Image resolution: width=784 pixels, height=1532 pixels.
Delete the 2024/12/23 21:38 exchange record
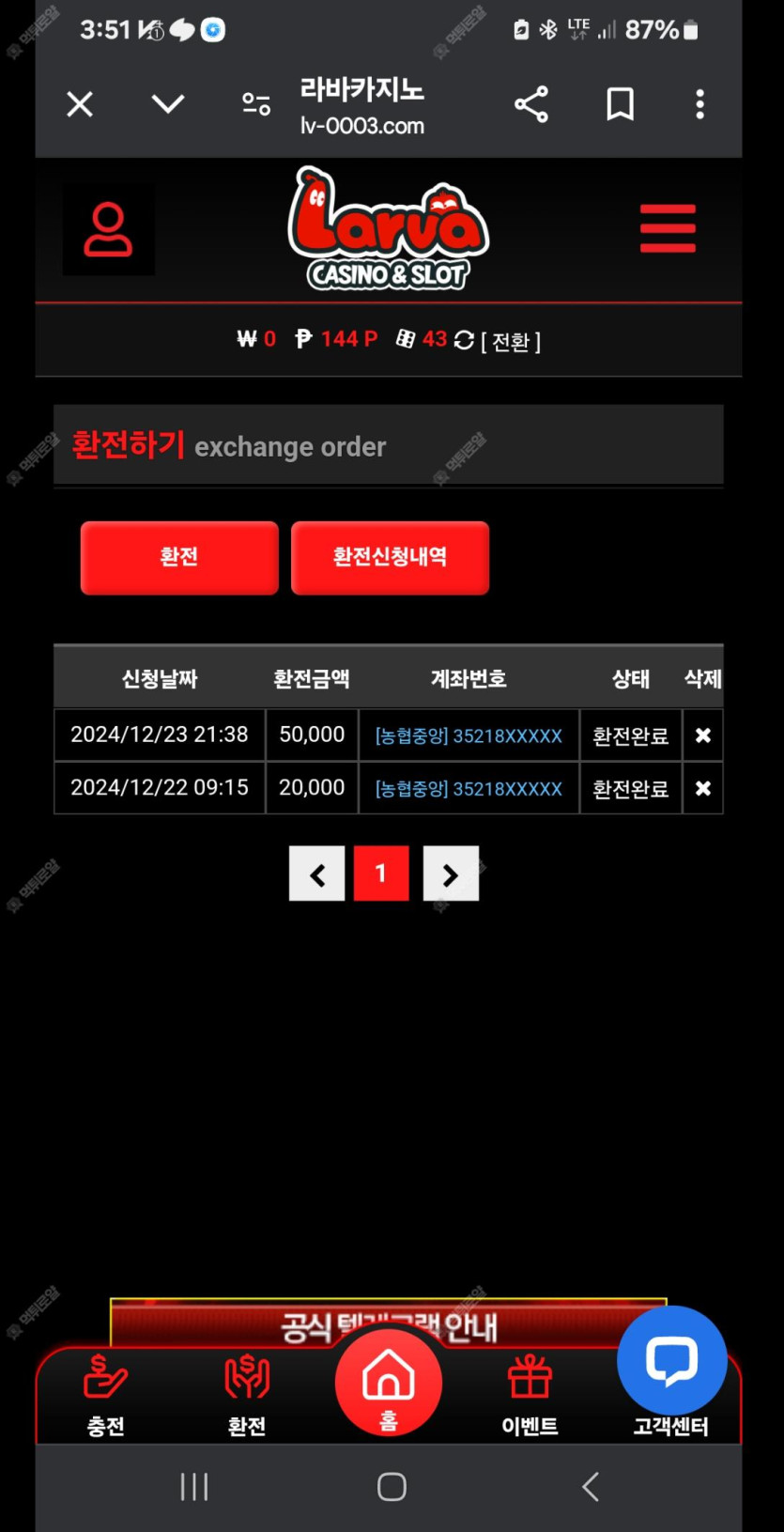click(x=702, y=735)
